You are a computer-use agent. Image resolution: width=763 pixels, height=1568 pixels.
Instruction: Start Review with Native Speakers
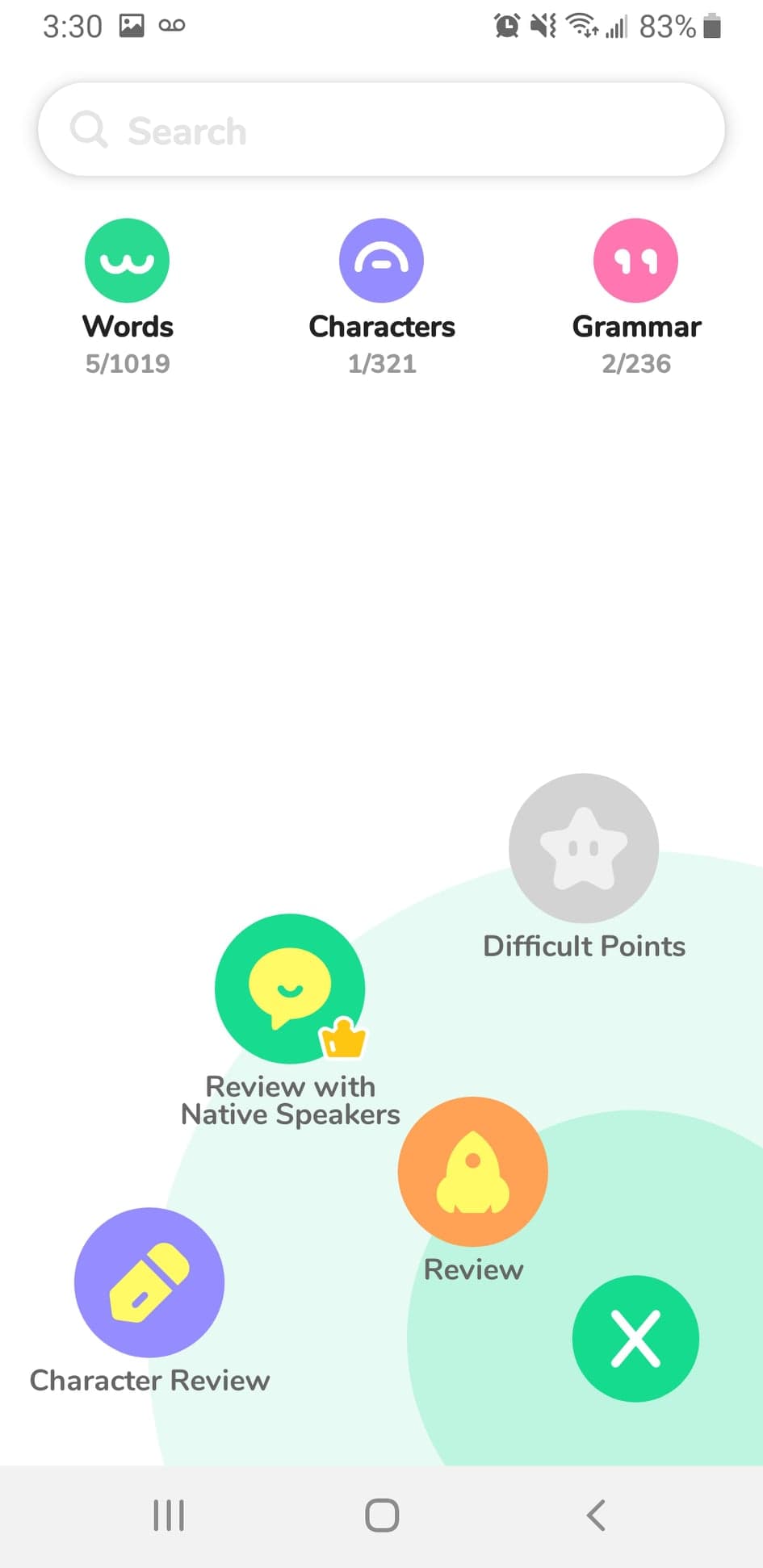[x=289, y=989]
